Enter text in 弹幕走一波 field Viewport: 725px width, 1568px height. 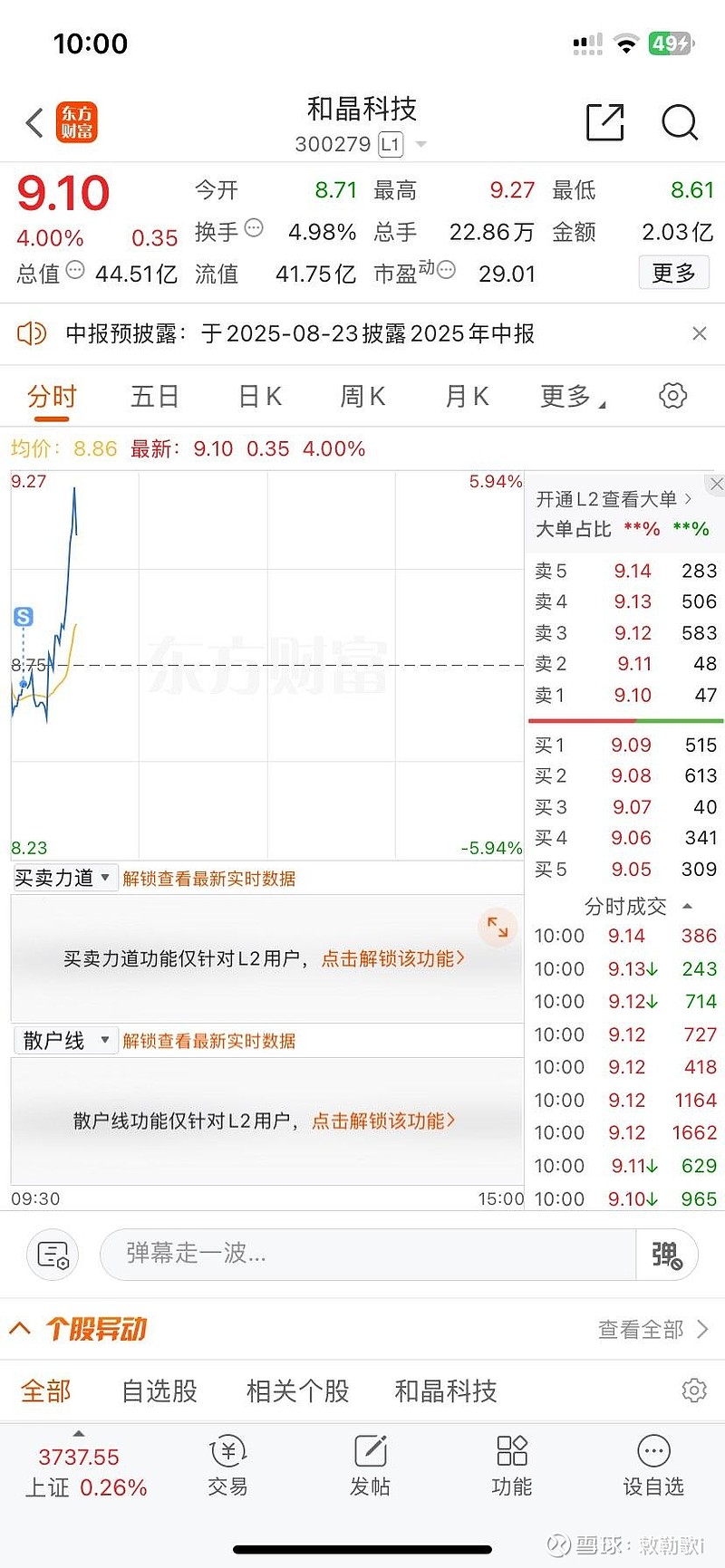tap(367, 1254)
